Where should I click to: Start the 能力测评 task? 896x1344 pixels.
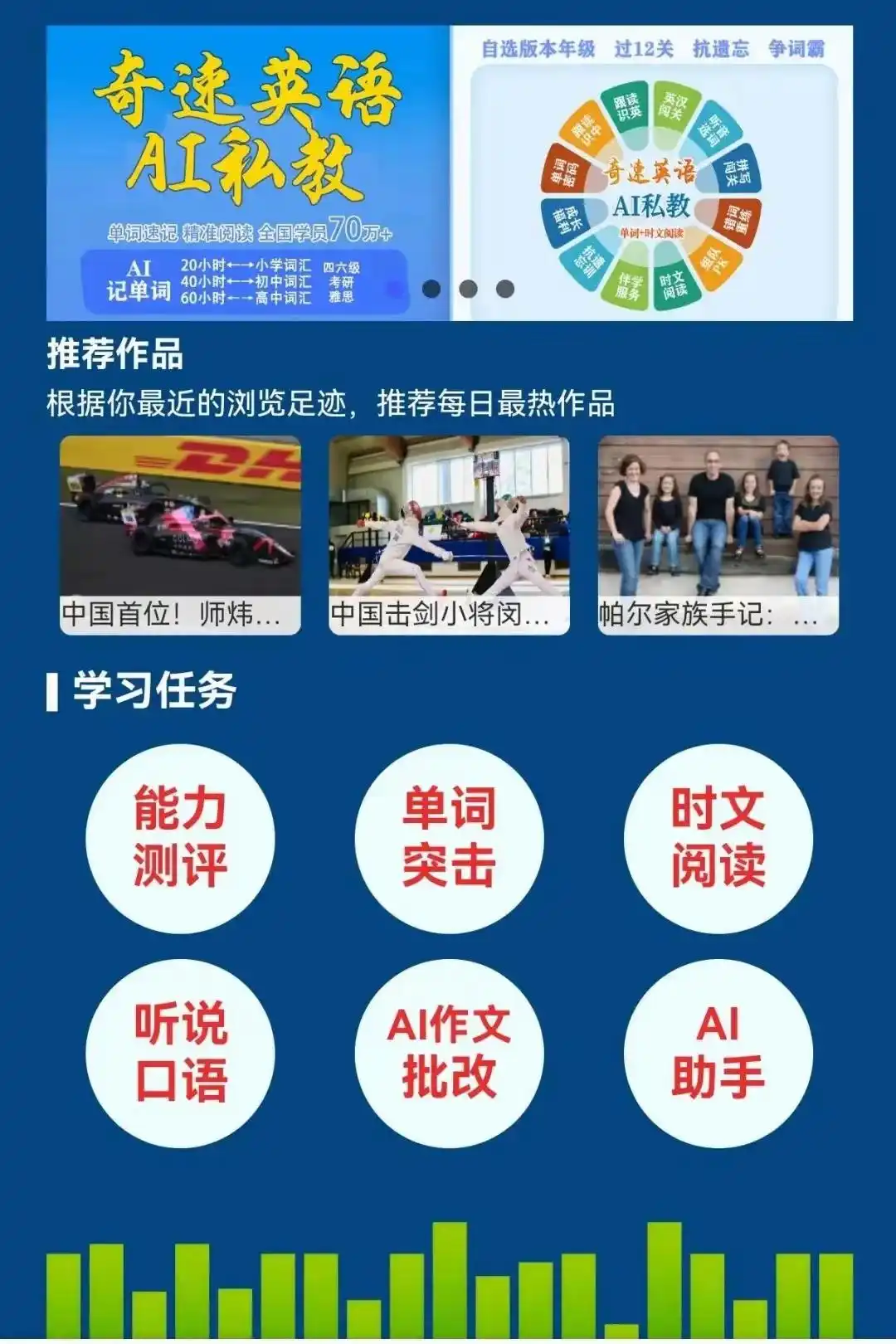(x=180, y=838)
